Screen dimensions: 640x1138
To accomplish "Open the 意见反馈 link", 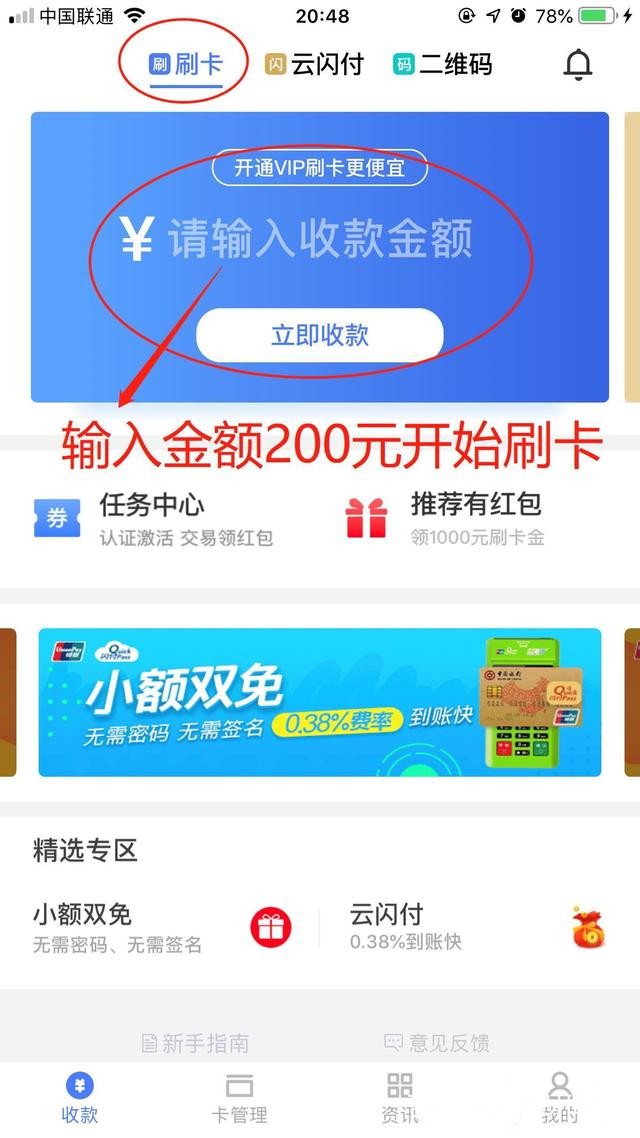I will pyautogui.click(x=437, y=1043).
